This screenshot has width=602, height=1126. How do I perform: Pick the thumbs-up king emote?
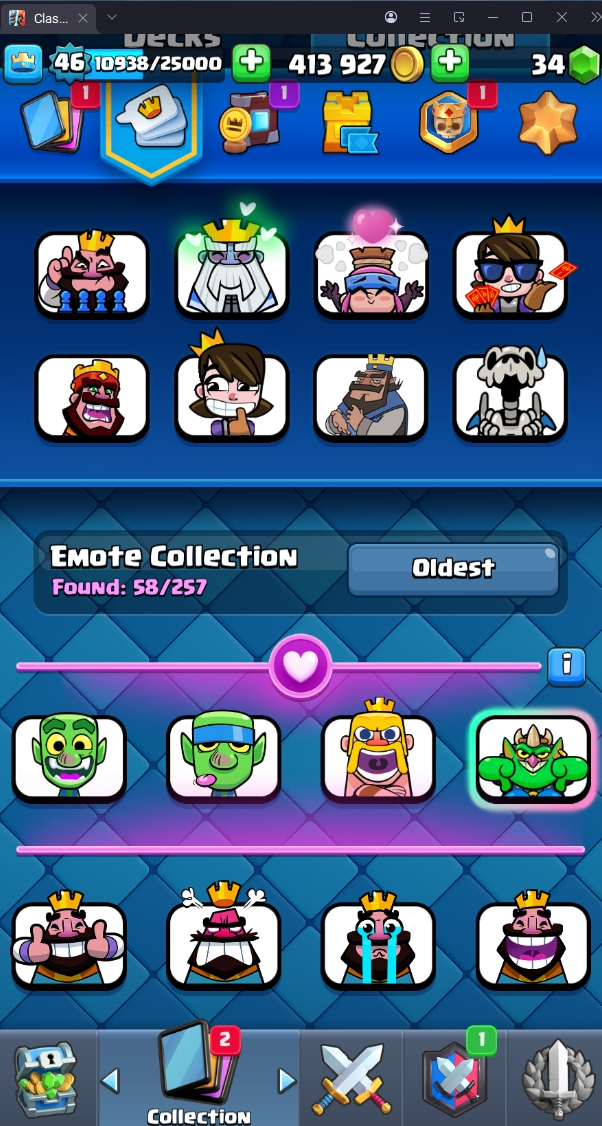(69, 945)
